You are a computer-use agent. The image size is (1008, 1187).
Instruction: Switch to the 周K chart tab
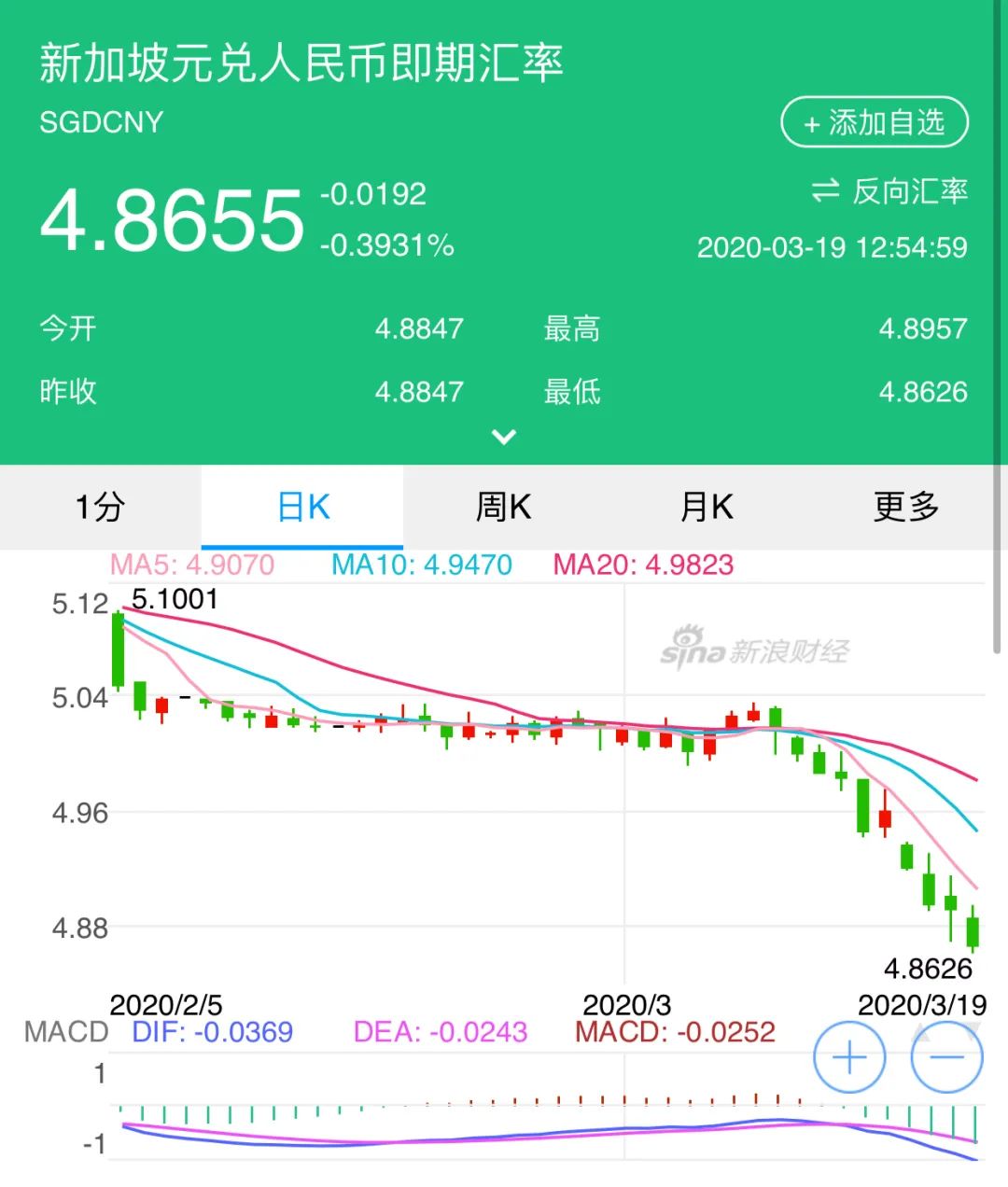504,508
